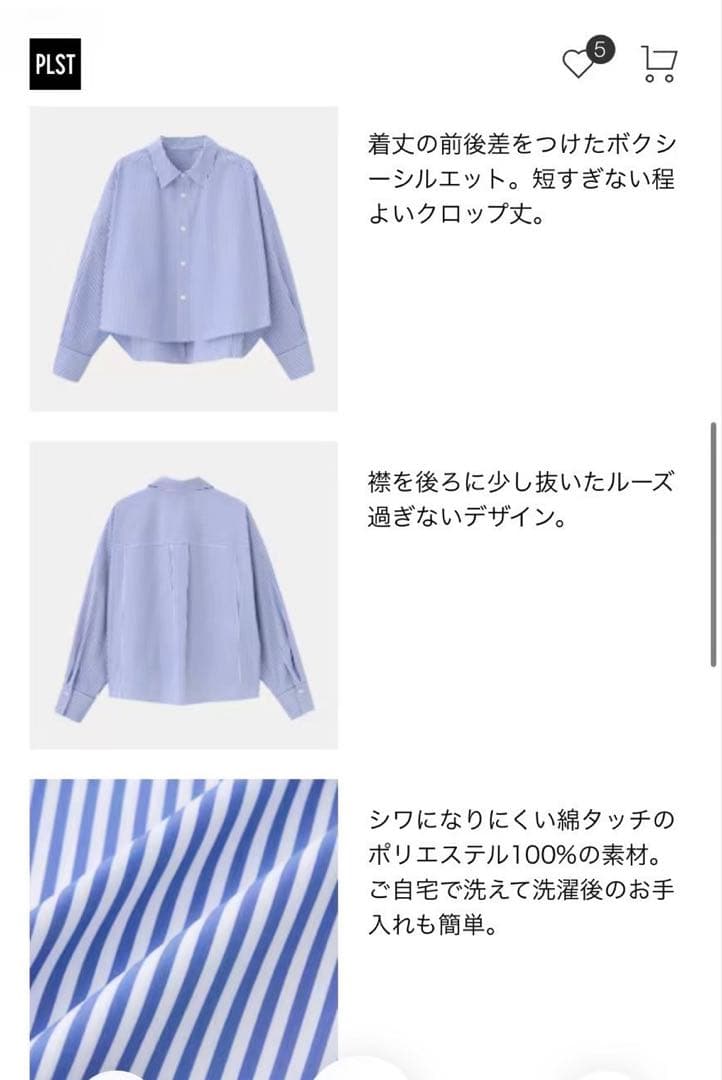Go to the PLST home page

coord(55,65)
